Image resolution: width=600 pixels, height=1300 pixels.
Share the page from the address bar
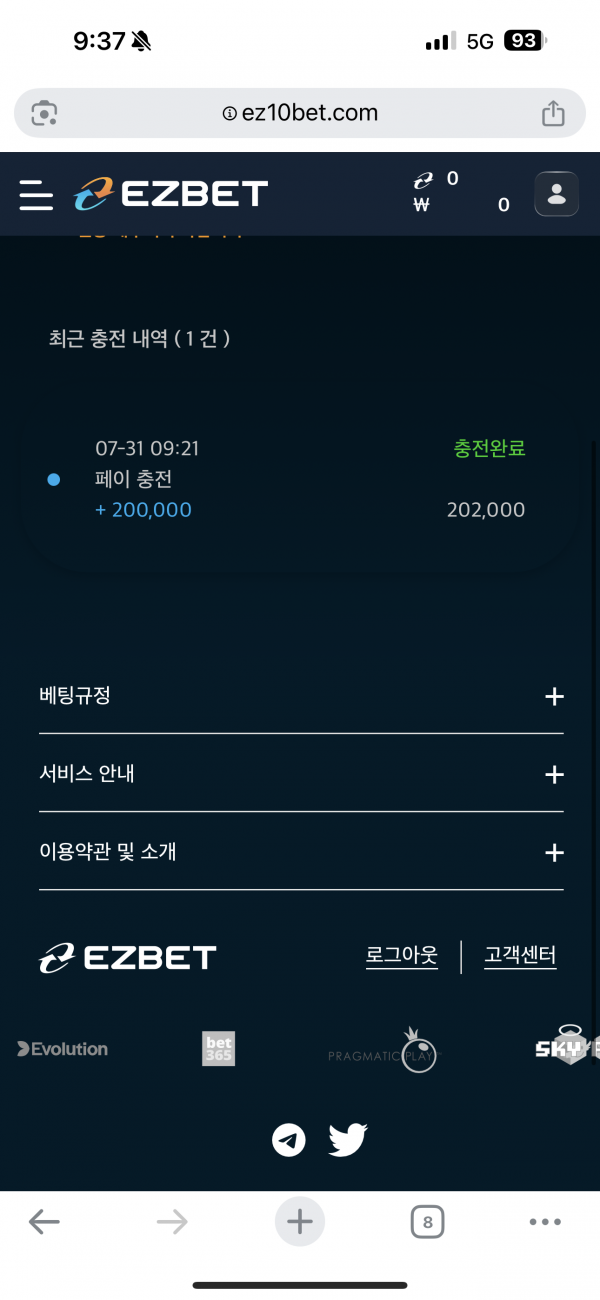point(553,113)
